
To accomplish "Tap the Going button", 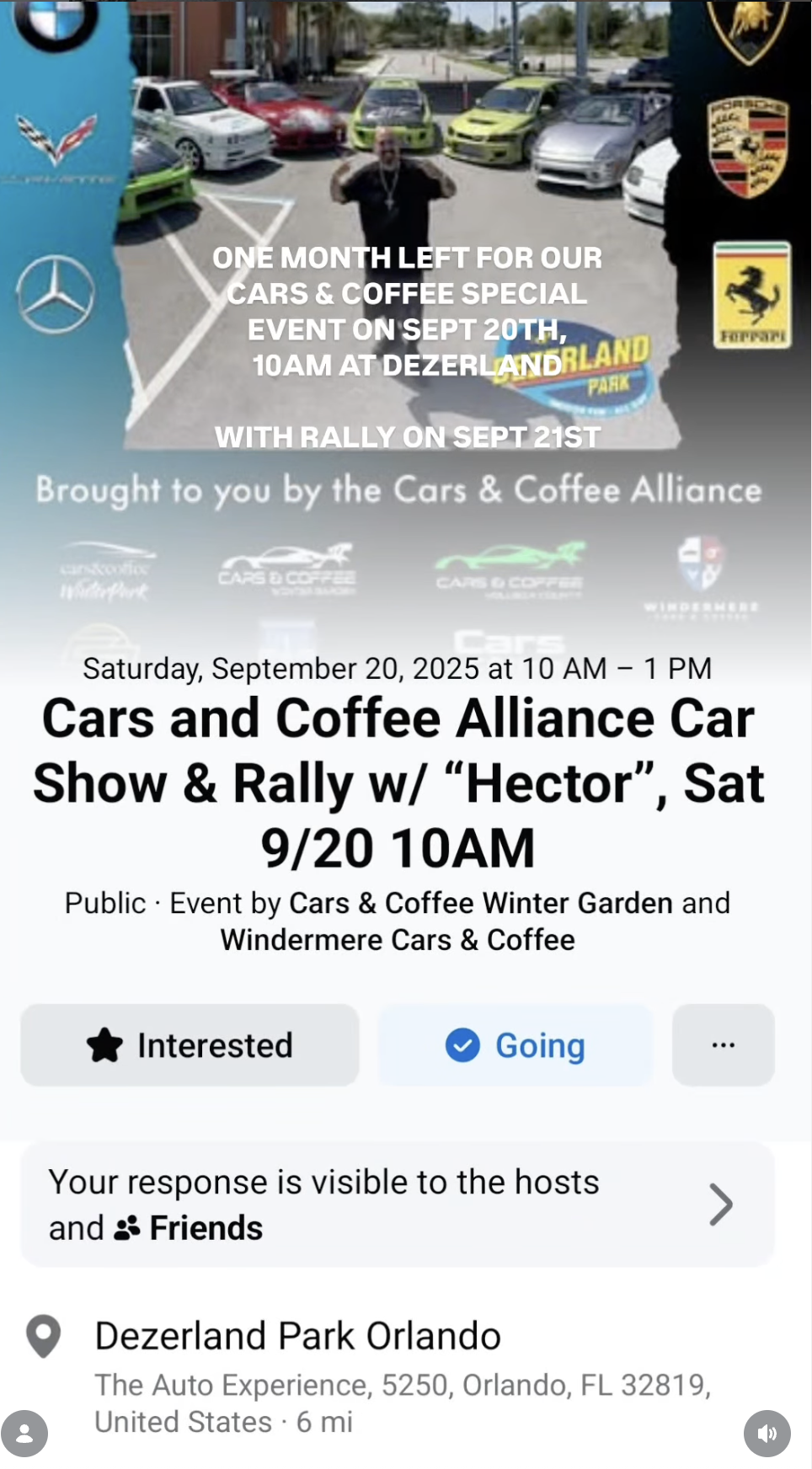I will point(516,1044).
